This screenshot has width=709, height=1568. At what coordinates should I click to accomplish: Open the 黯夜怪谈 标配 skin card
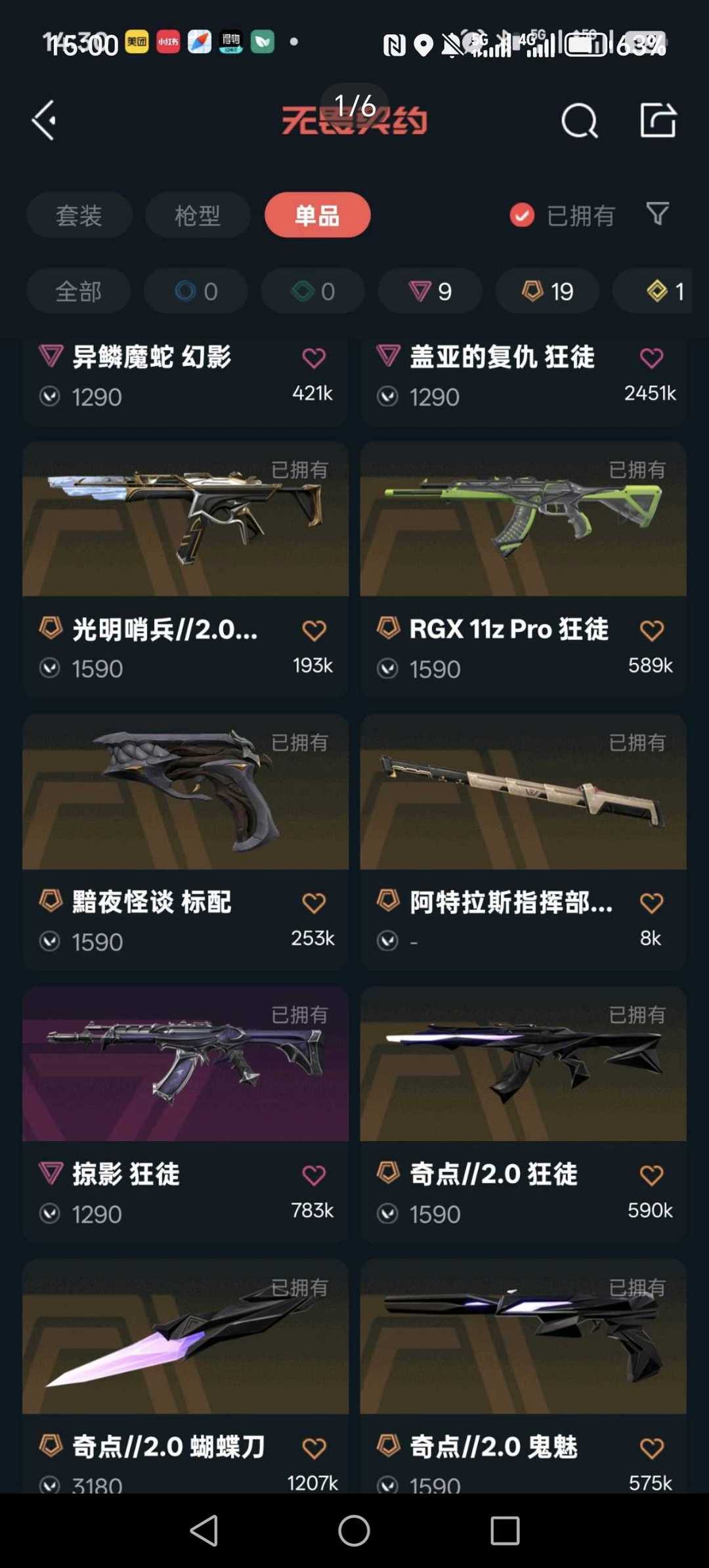tap(185, 795)
